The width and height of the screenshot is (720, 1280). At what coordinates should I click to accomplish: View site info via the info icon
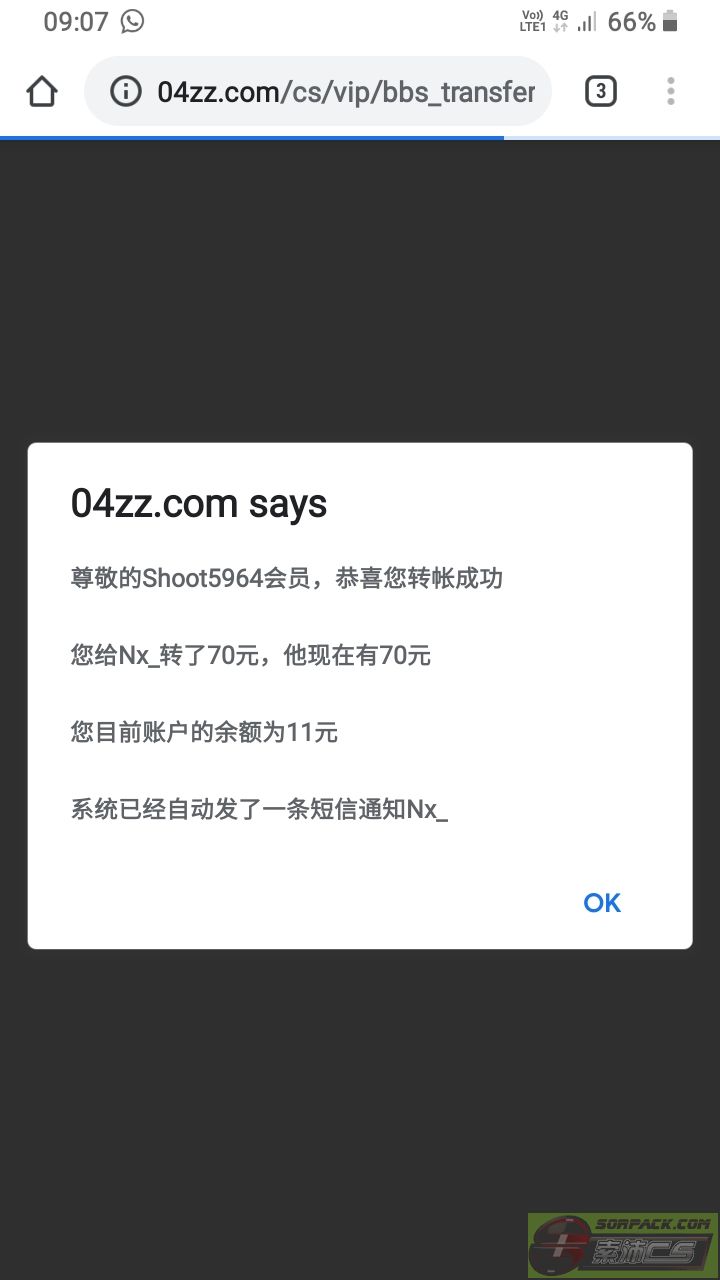click(125, 92)
